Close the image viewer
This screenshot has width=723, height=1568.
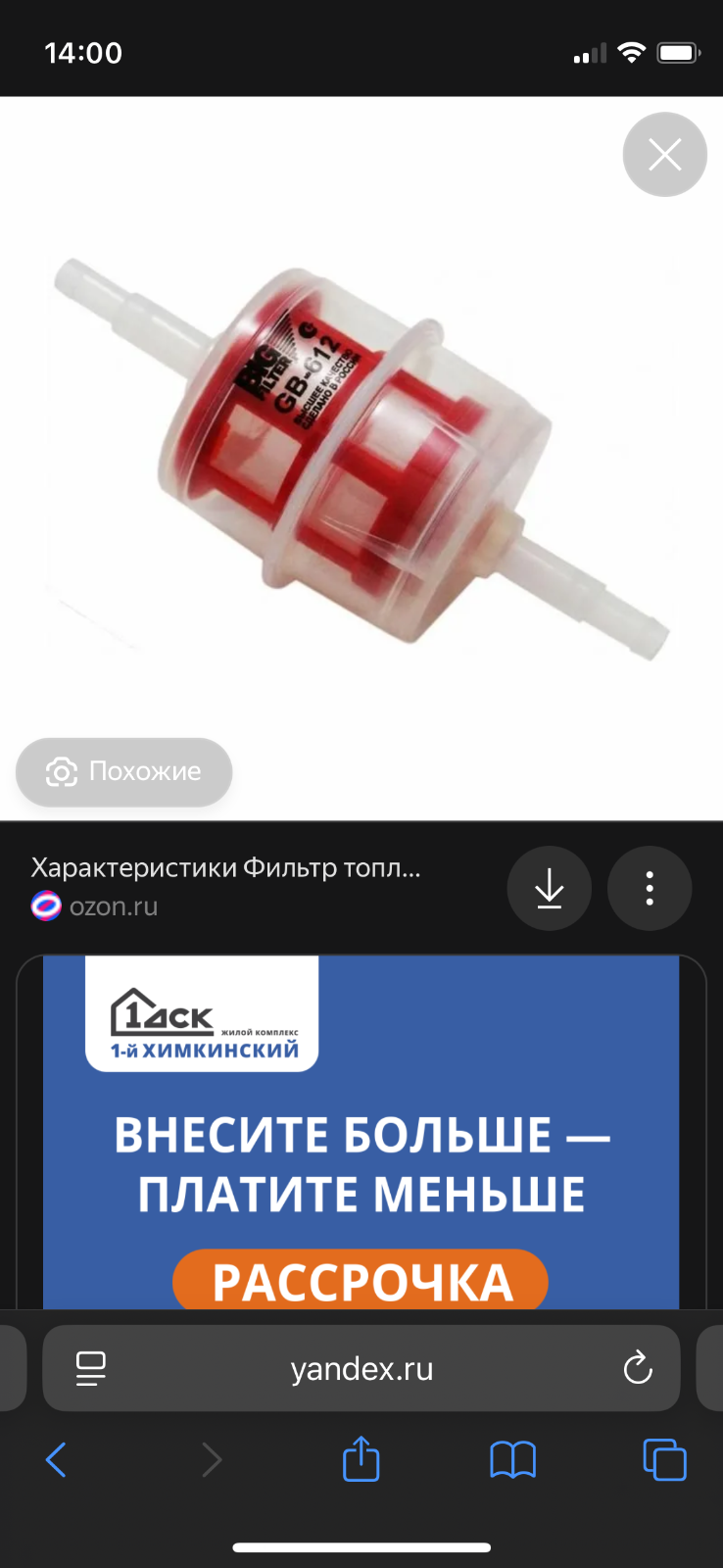(x=664, y=155)
